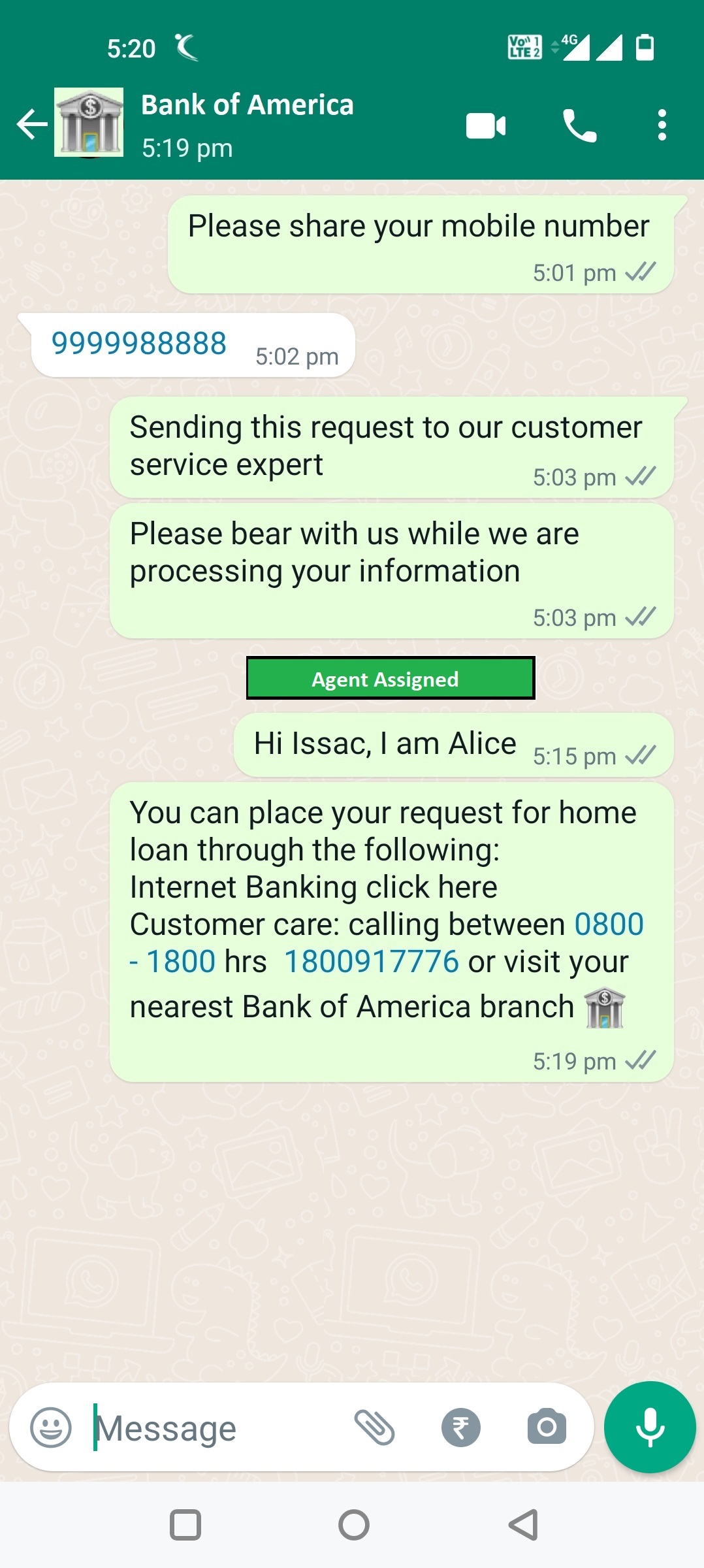Viewport: 704px width, 1568px height.
Task: Open the attachment paperclip menu
Action: tap(374, 1428)
